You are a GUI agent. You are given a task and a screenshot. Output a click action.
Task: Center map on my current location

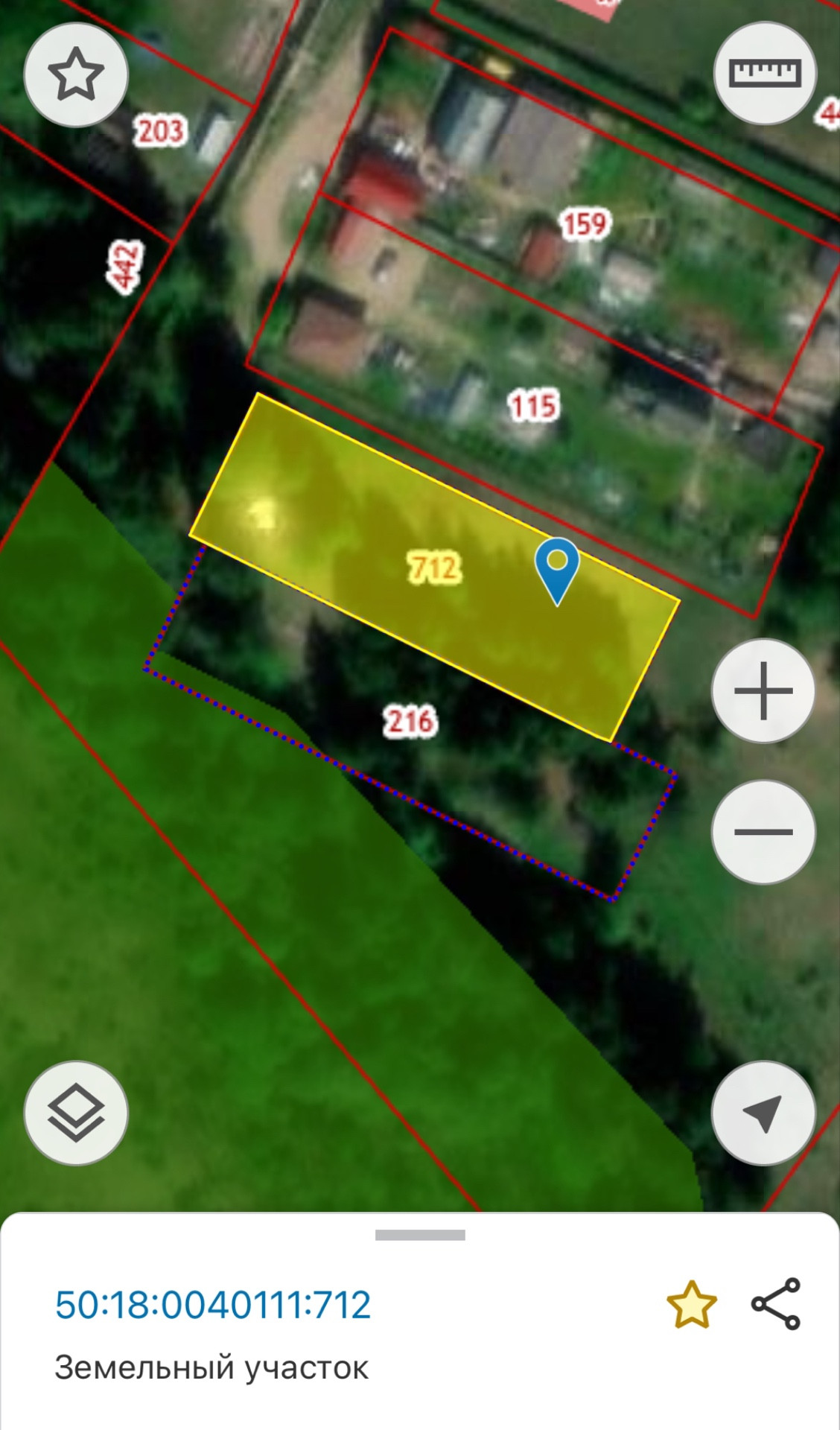pyautogui.click(x=763, y=1113)
